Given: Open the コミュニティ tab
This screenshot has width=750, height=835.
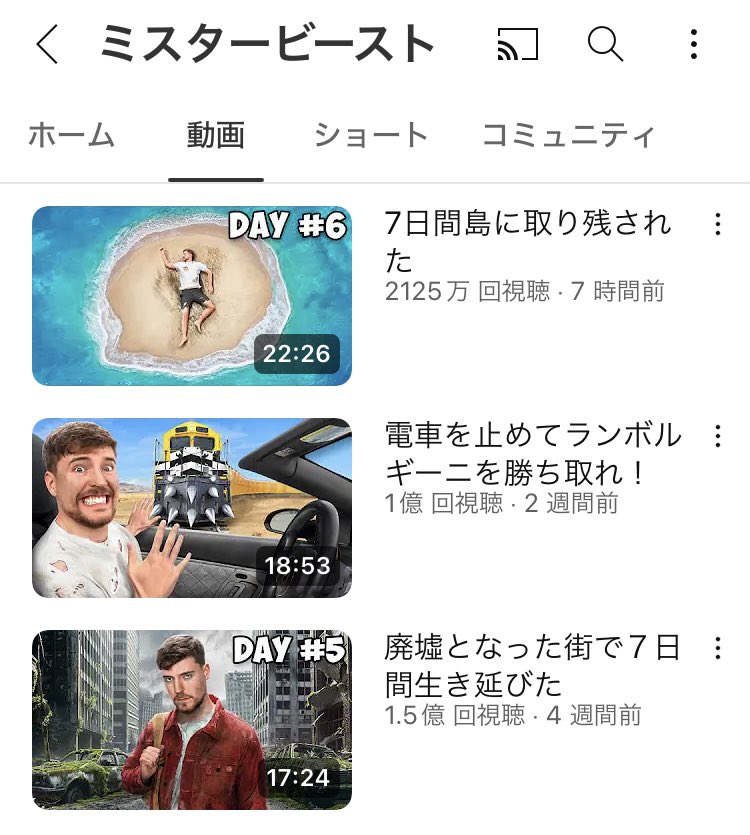Looking at the screenshot, I should click(x=568, y=135).
